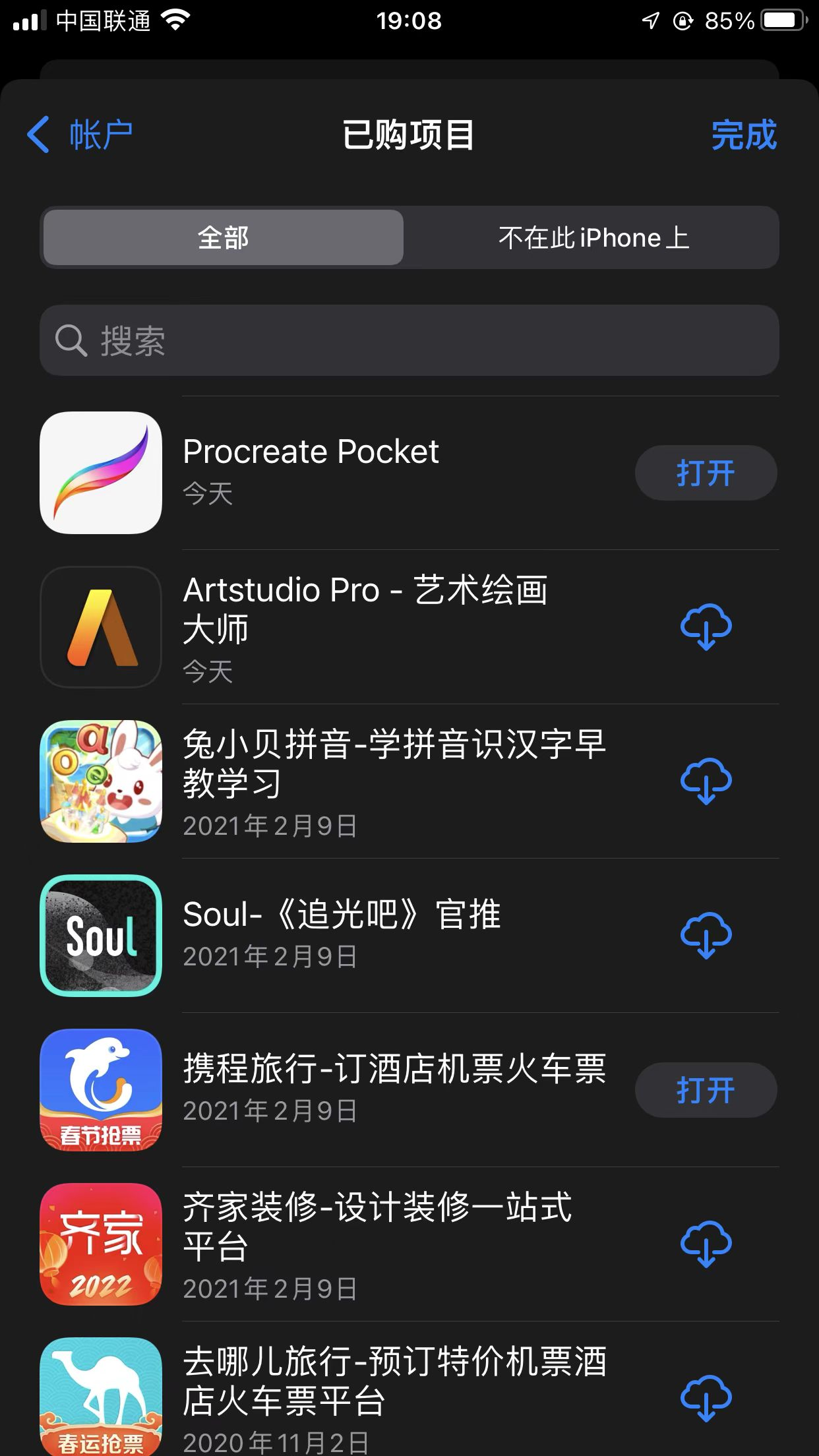Download 齐家装修 app again
This screenshot has width=819, height=1456.
[706, 1244]
